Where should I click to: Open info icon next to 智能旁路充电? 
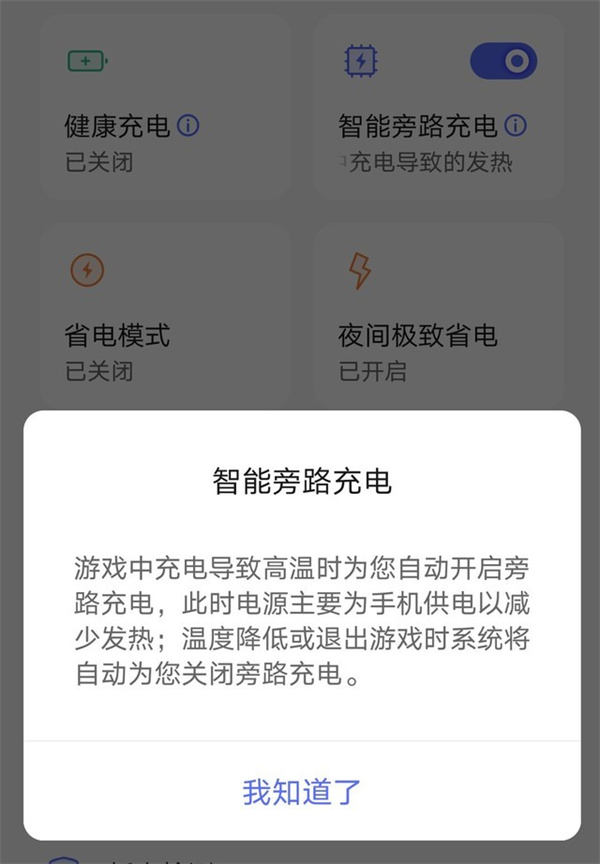tap(515, 126)
